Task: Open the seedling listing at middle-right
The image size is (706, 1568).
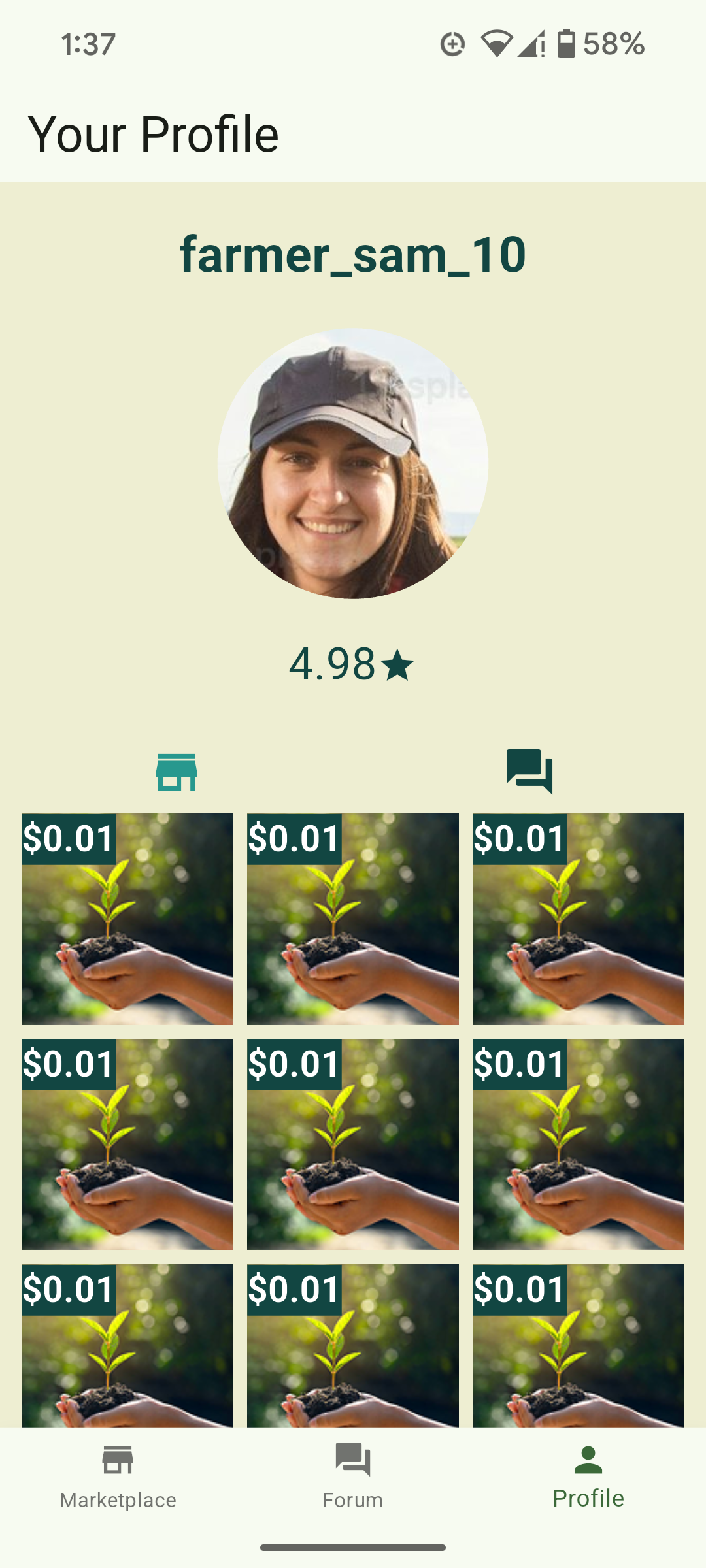Action: click(x=578, y=1140)
